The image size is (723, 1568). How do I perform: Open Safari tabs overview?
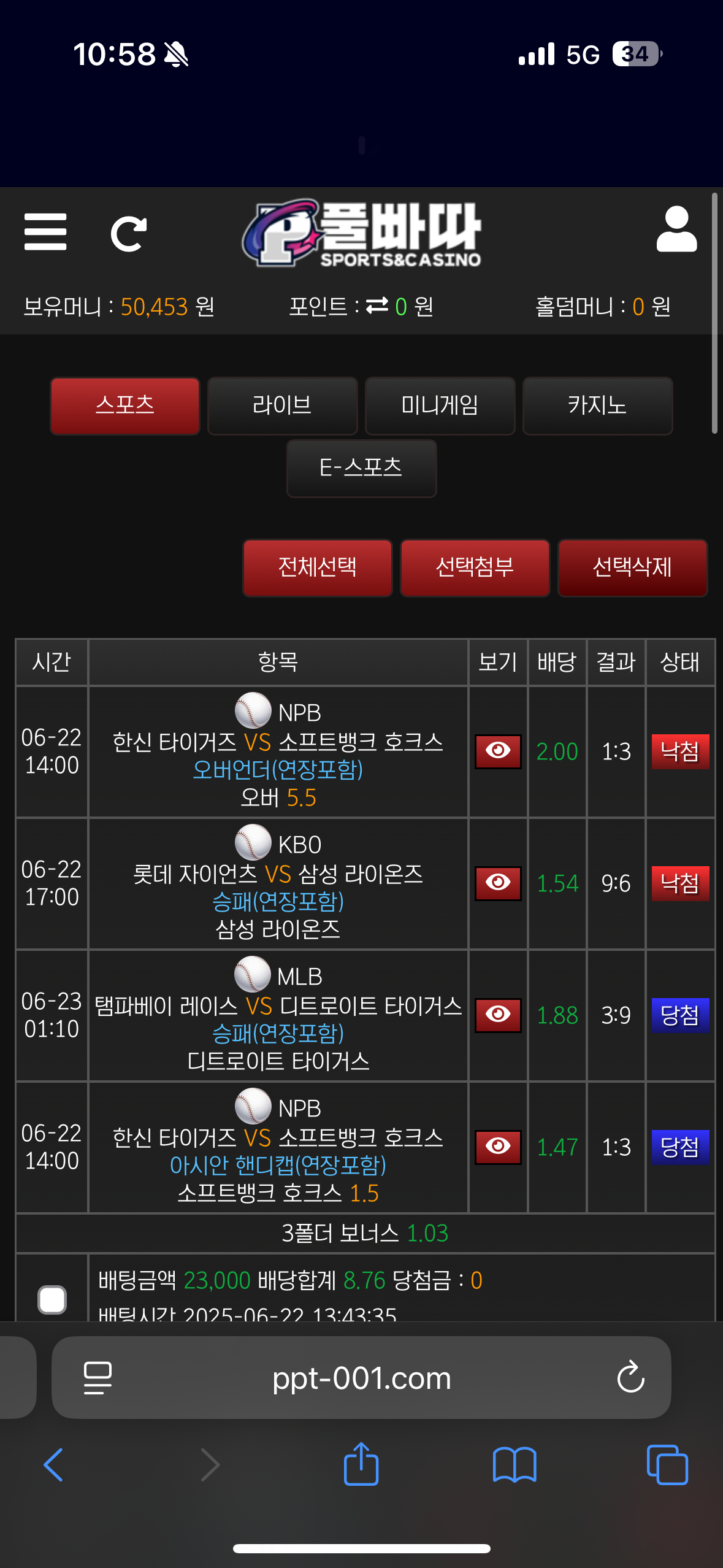pyautogui.click(x=667, y=1465)
